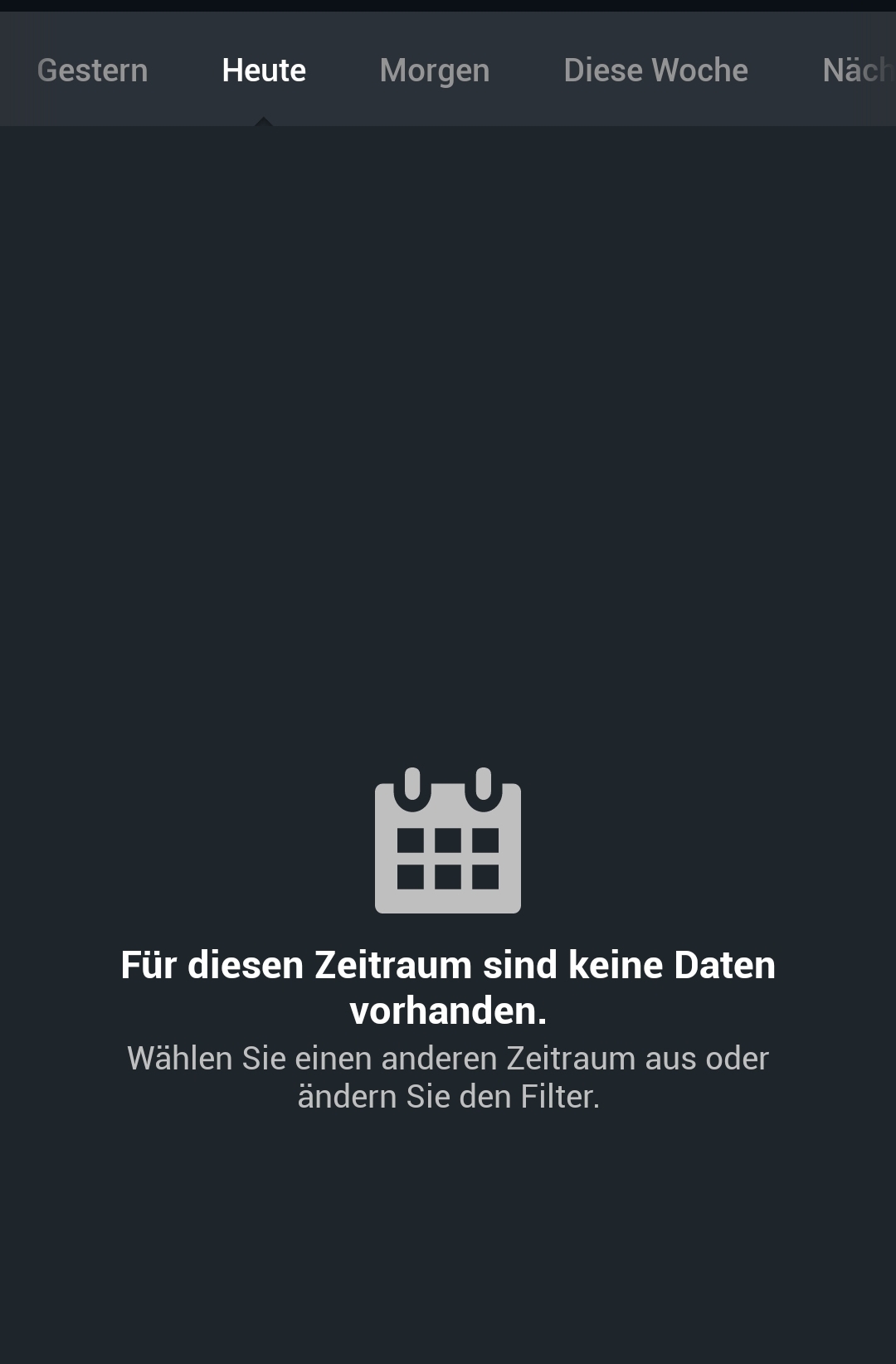Click the empty content area below the message
Viewport: 896px width, 1364px height.
(x=448, y=1228)
